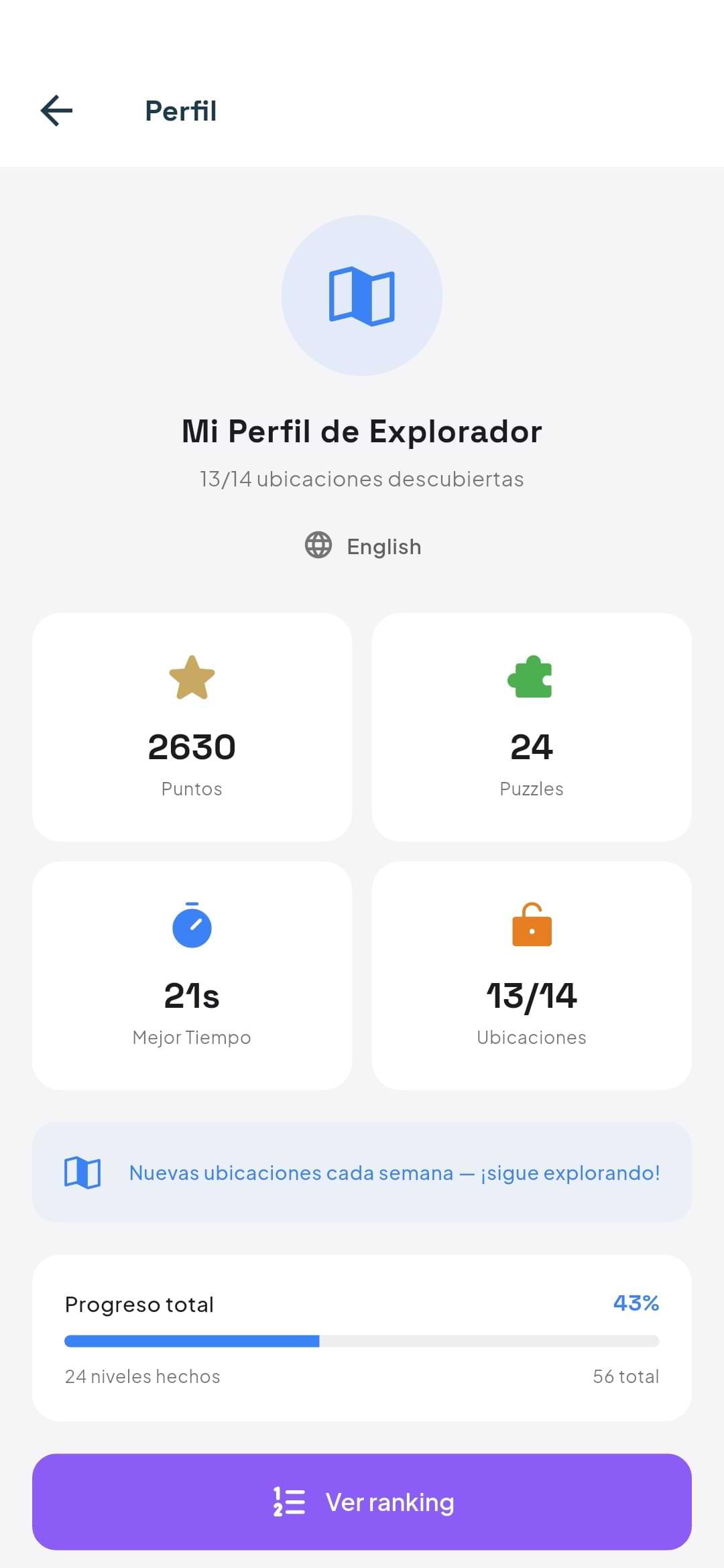Tap the back arrow to leave Perfil
The width and height of the screenshot is (724, 1568).
pos(57,110)
